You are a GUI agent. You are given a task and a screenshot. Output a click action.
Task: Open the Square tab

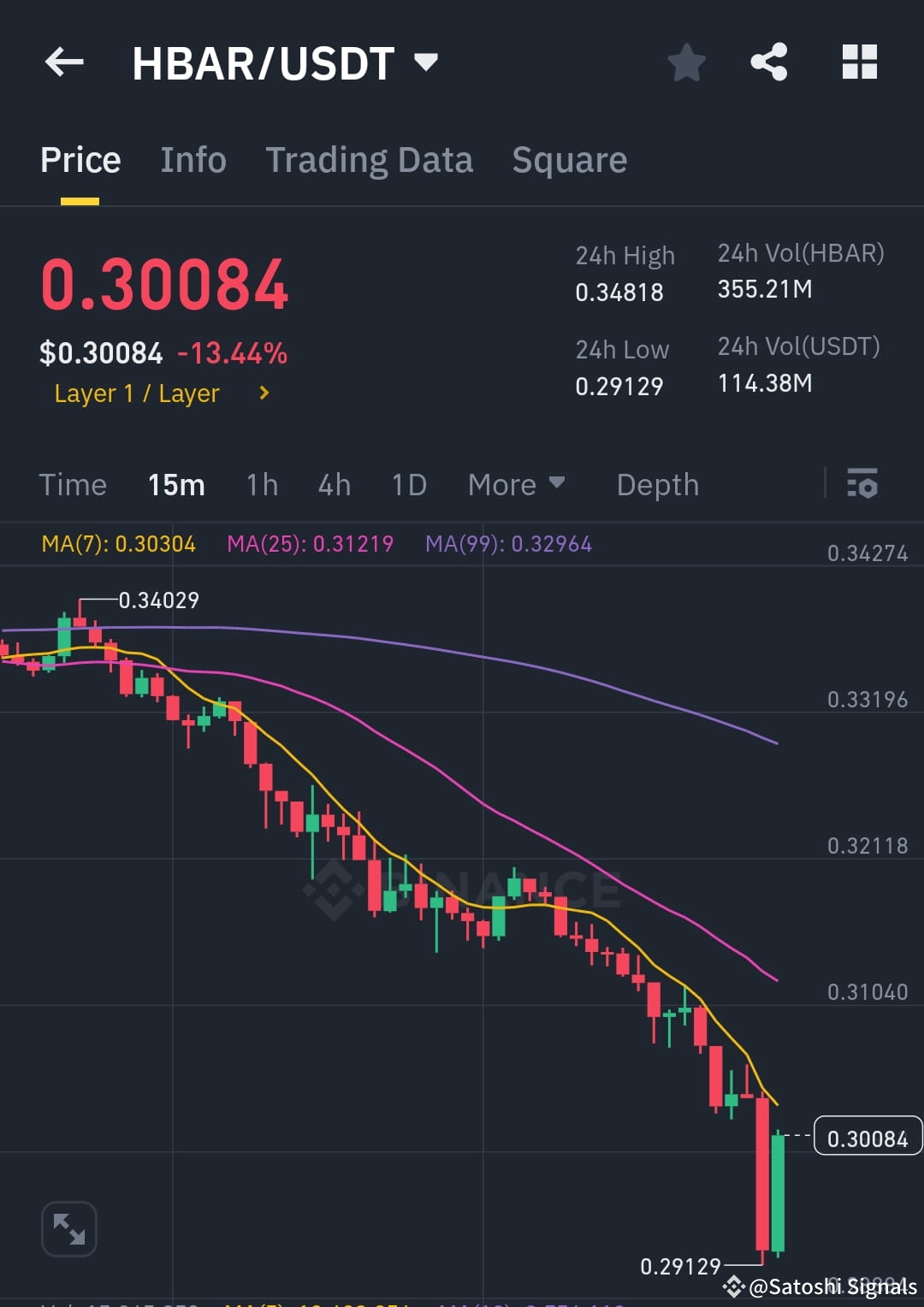tap(569, 160)
